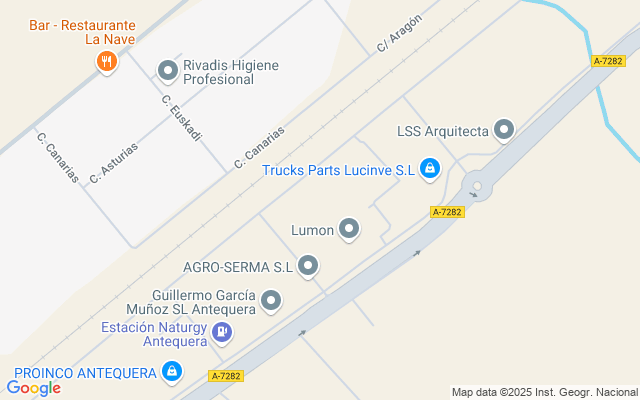The height and width of the screenshot is (400, 640).
Task: Select the PROINCO ANTEQUERA shop marker
Action: 172,372
